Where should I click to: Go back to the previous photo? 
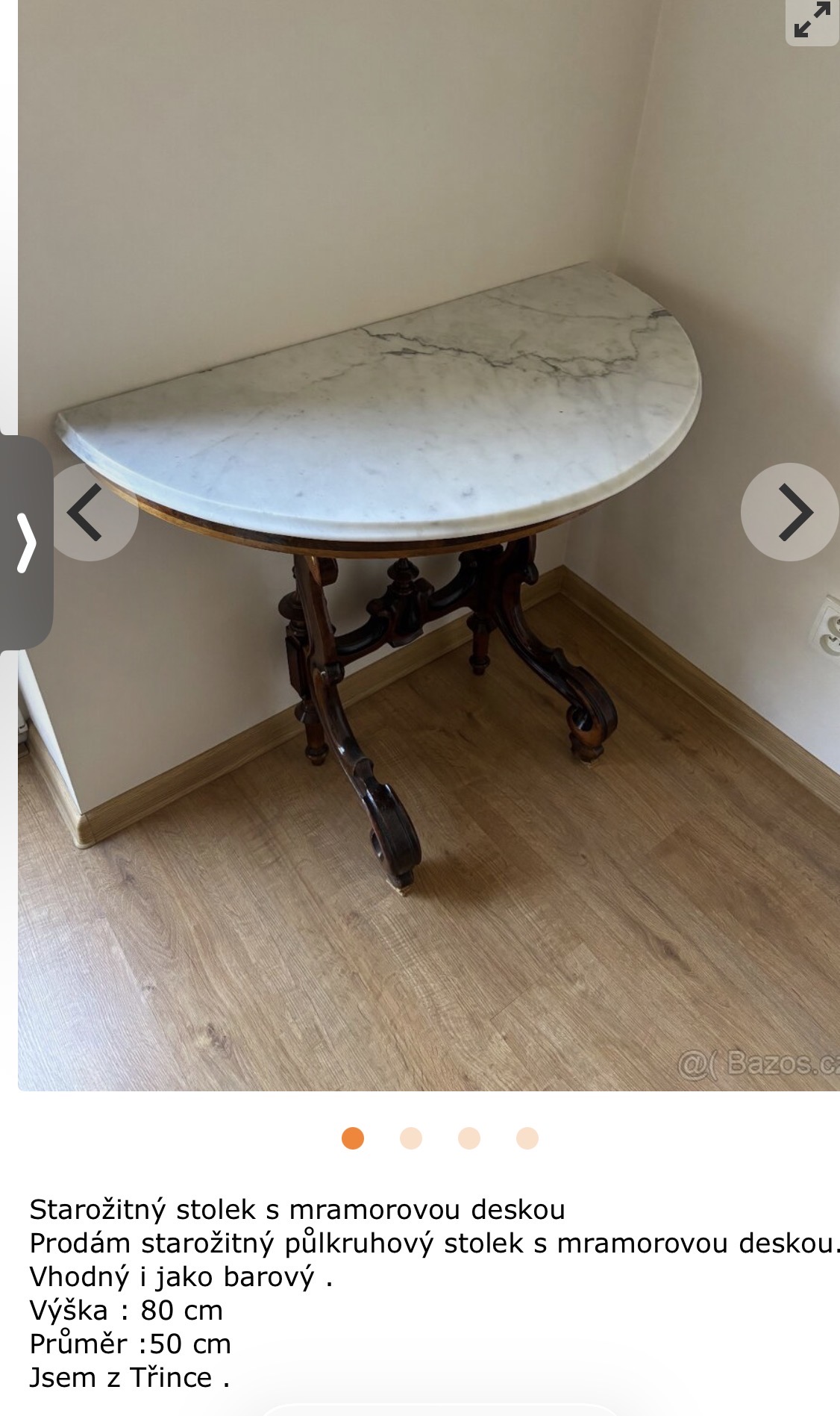tap(93, 512)
